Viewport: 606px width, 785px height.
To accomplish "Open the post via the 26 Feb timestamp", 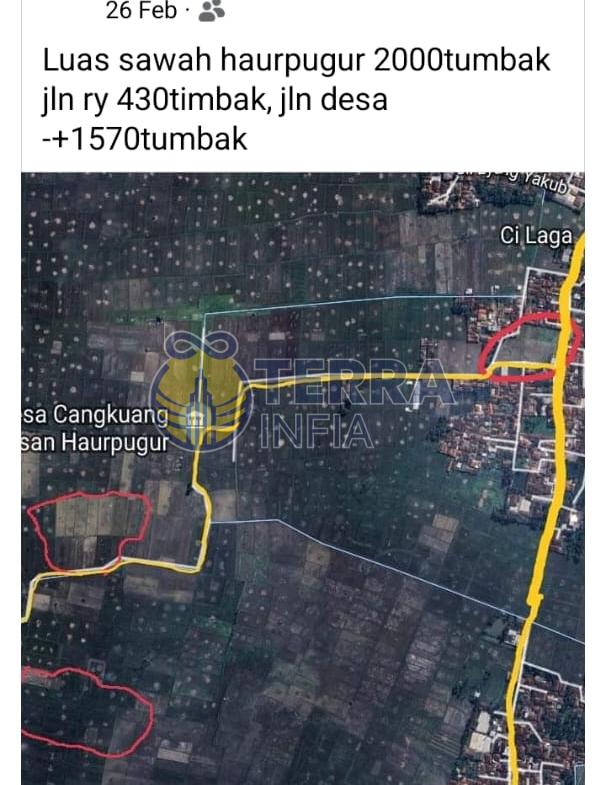I will tap(139, 11).
